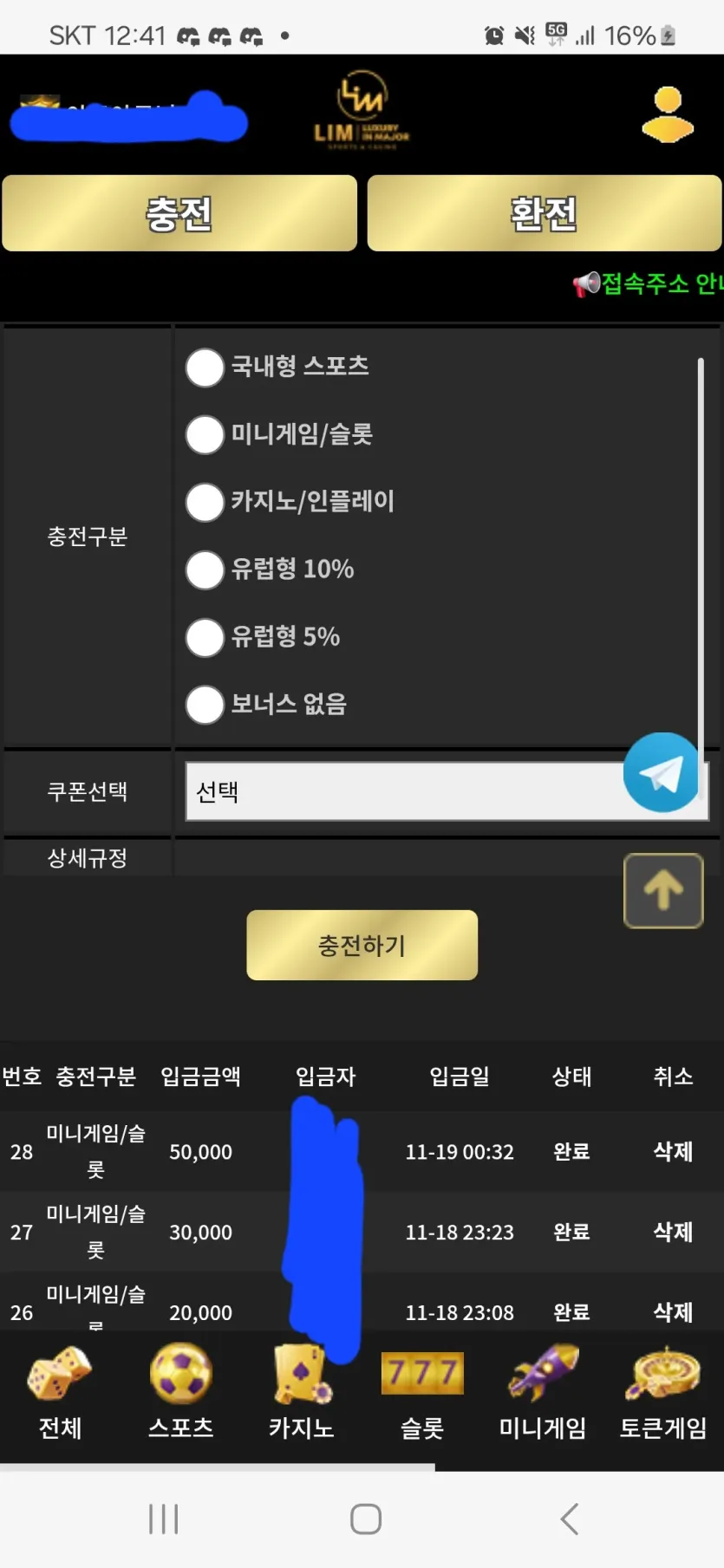Tap the 충전하기 submit button
Image resolution: width=724 pixels, height=1568 pixels.
click(362, 945)
